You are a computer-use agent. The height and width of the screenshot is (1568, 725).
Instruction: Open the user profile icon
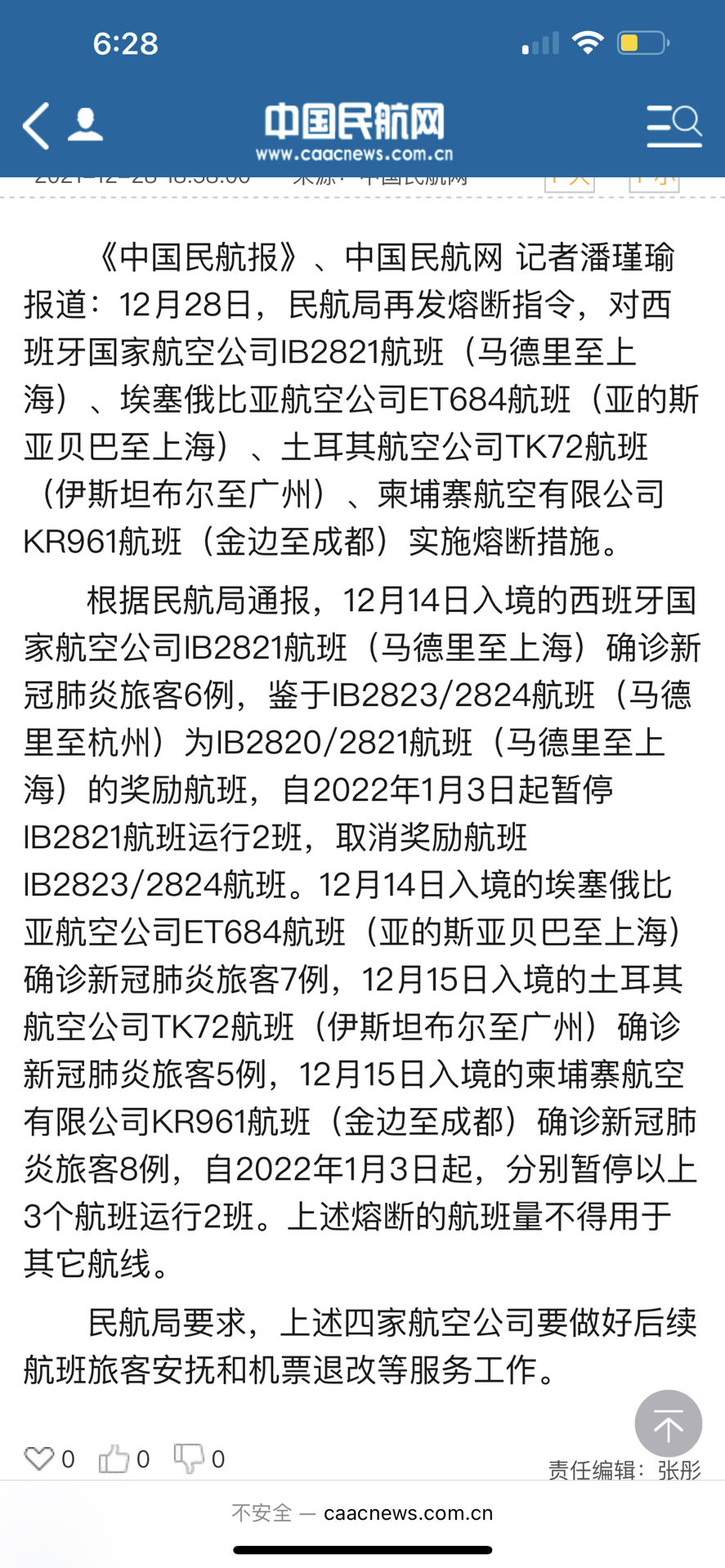85,124
